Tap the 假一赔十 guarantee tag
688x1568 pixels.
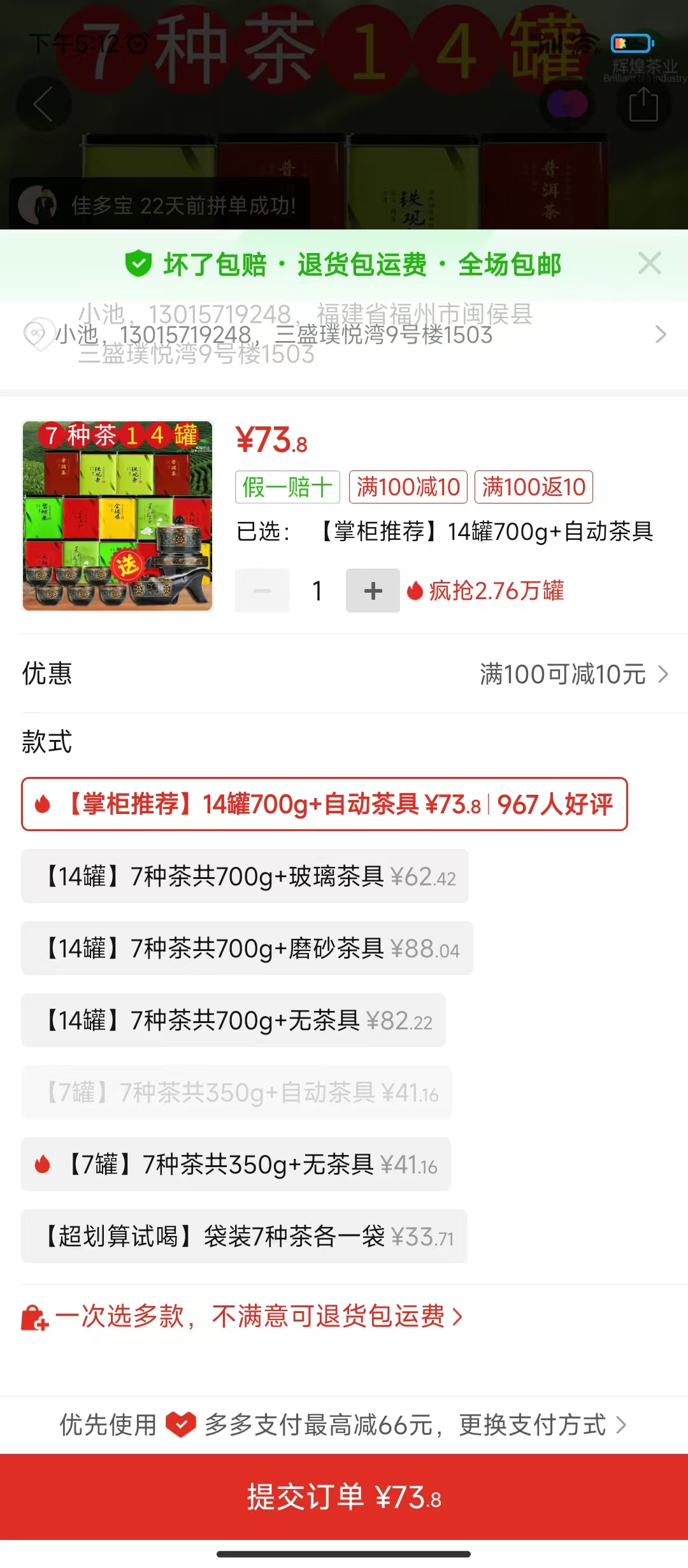click(287, 487)
